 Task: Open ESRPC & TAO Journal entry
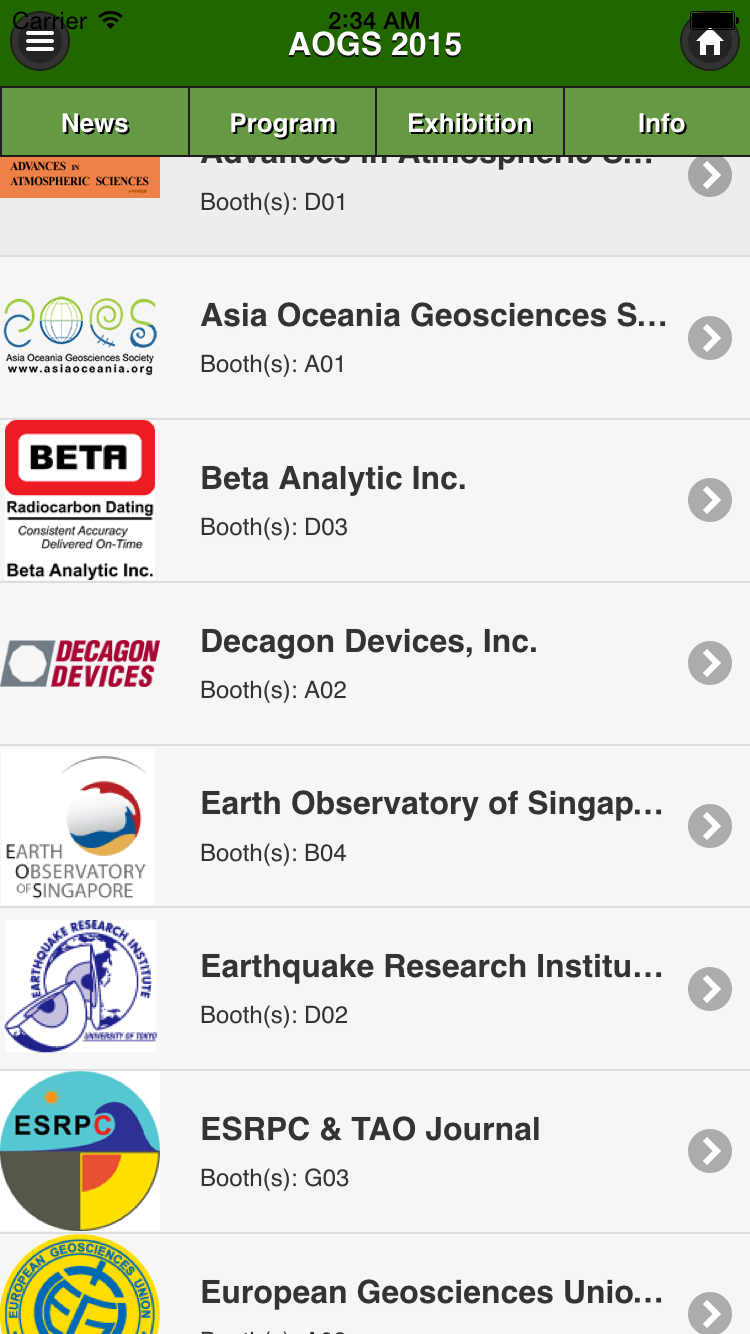[375, 1153]
